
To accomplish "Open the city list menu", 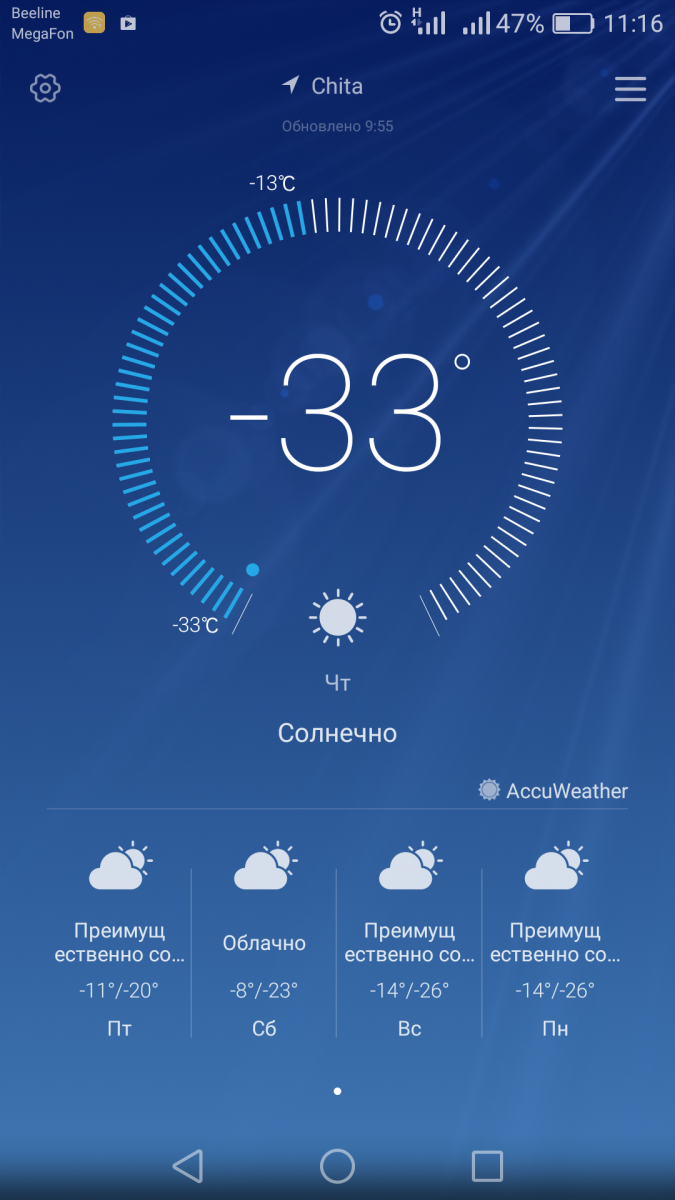I will pyautogui.click(x=630, y=89).
